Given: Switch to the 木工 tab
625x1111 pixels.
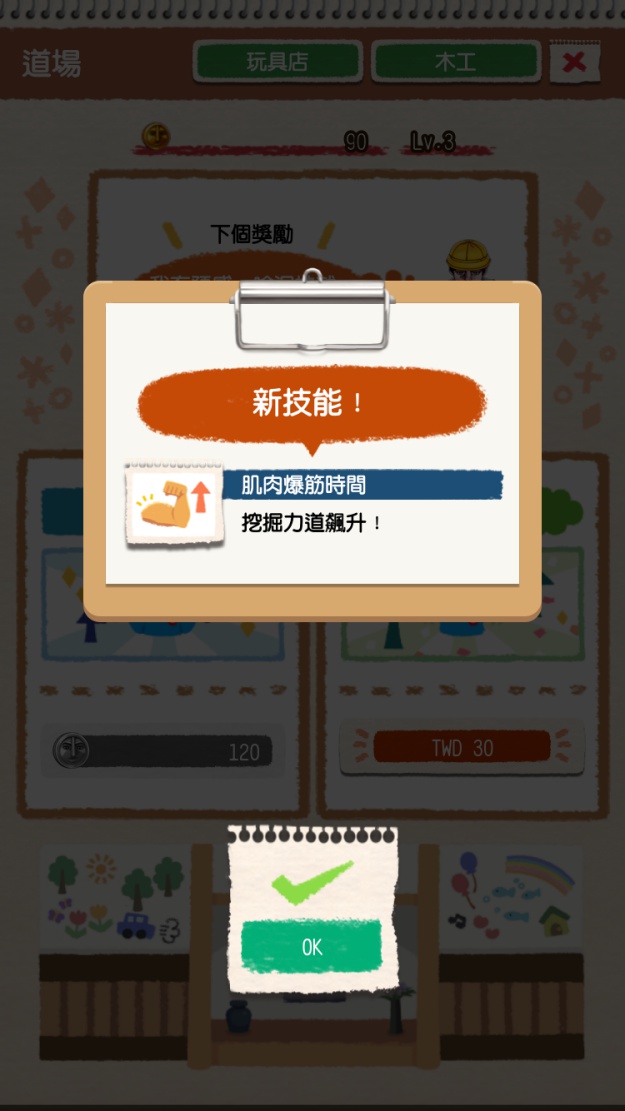Looking at the screenshot, I should 455,62.
